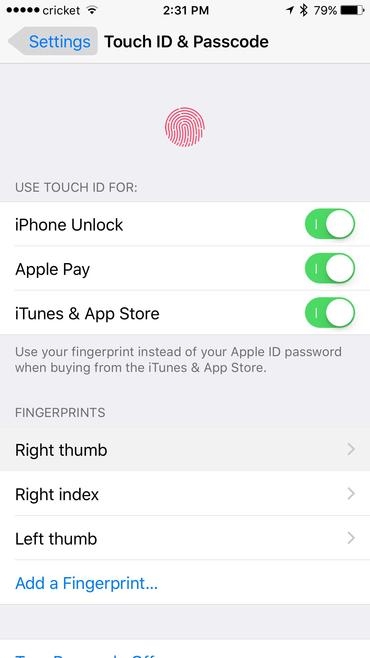The image size is (370, 658).
Task: Go back to Settings
Action: (x=53, y=42)
